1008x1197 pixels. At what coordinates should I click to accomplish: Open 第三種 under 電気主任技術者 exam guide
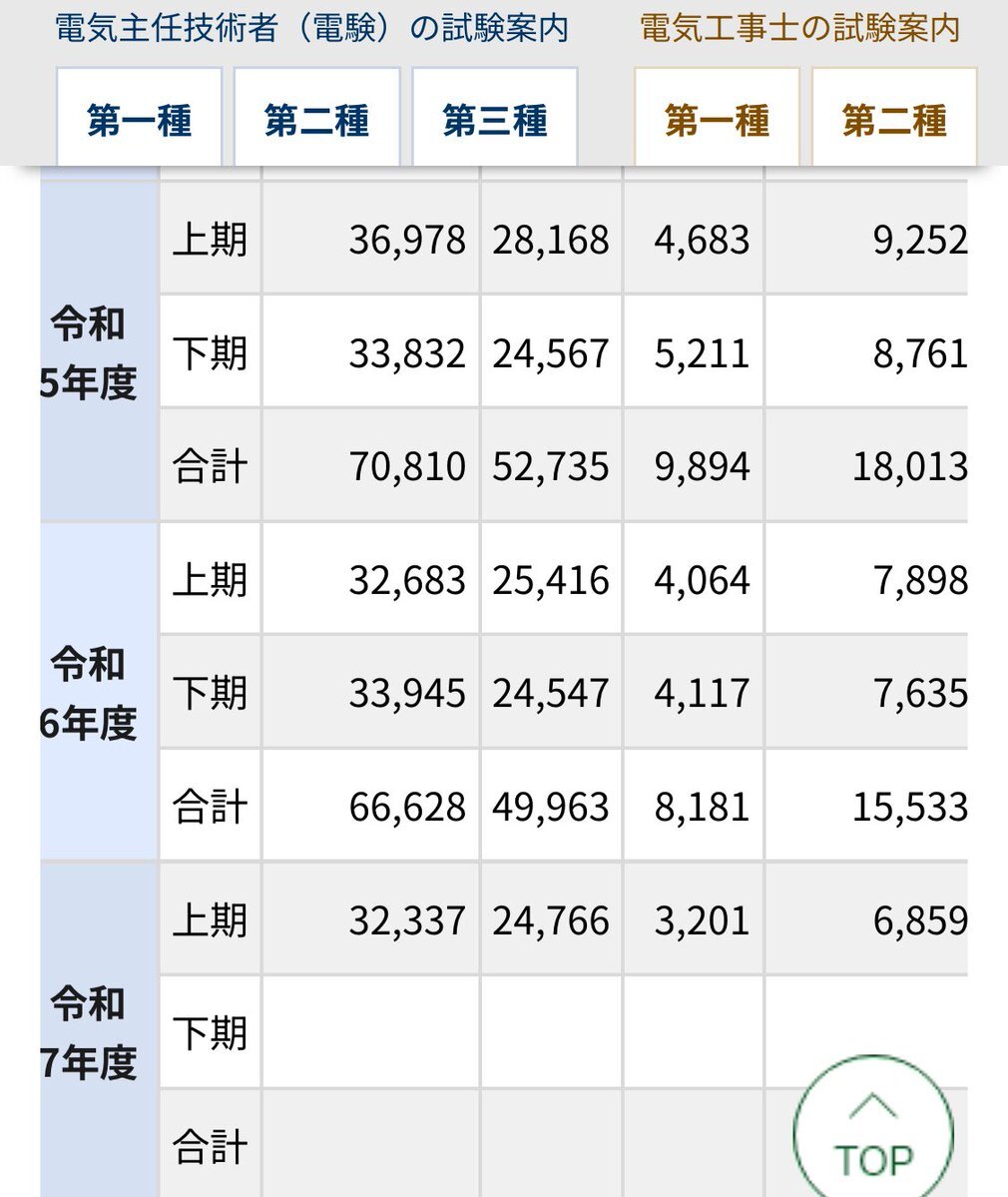(494, 117)
